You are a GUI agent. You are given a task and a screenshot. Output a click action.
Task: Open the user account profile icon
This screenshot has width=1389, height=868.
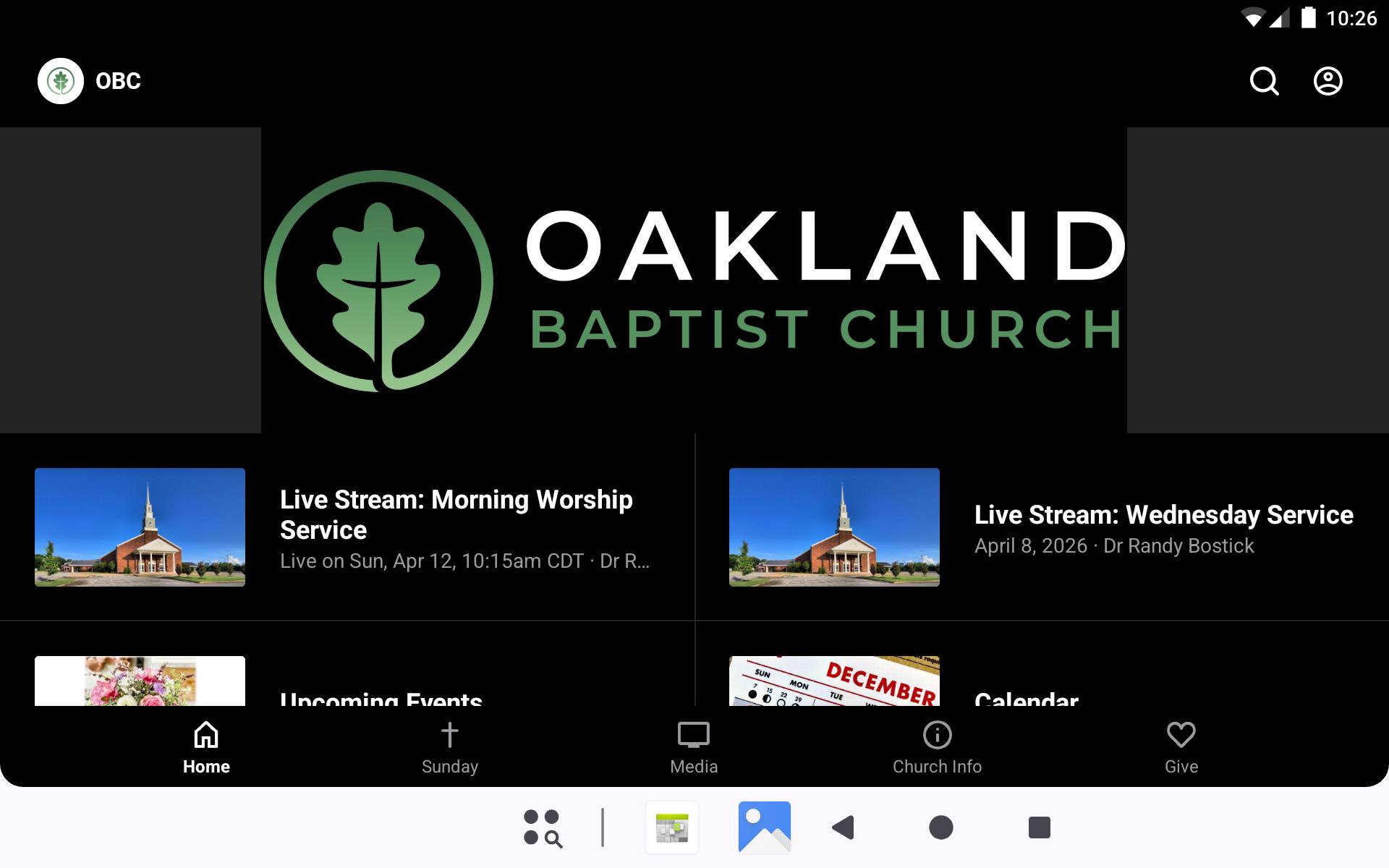click(1328, 81)
